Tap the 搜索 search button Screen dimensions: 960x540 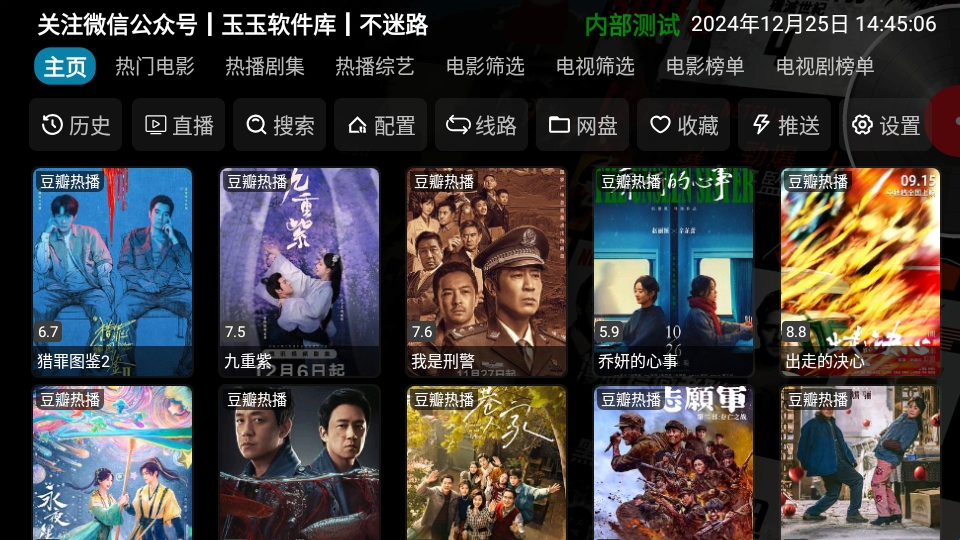pos(280,125)
